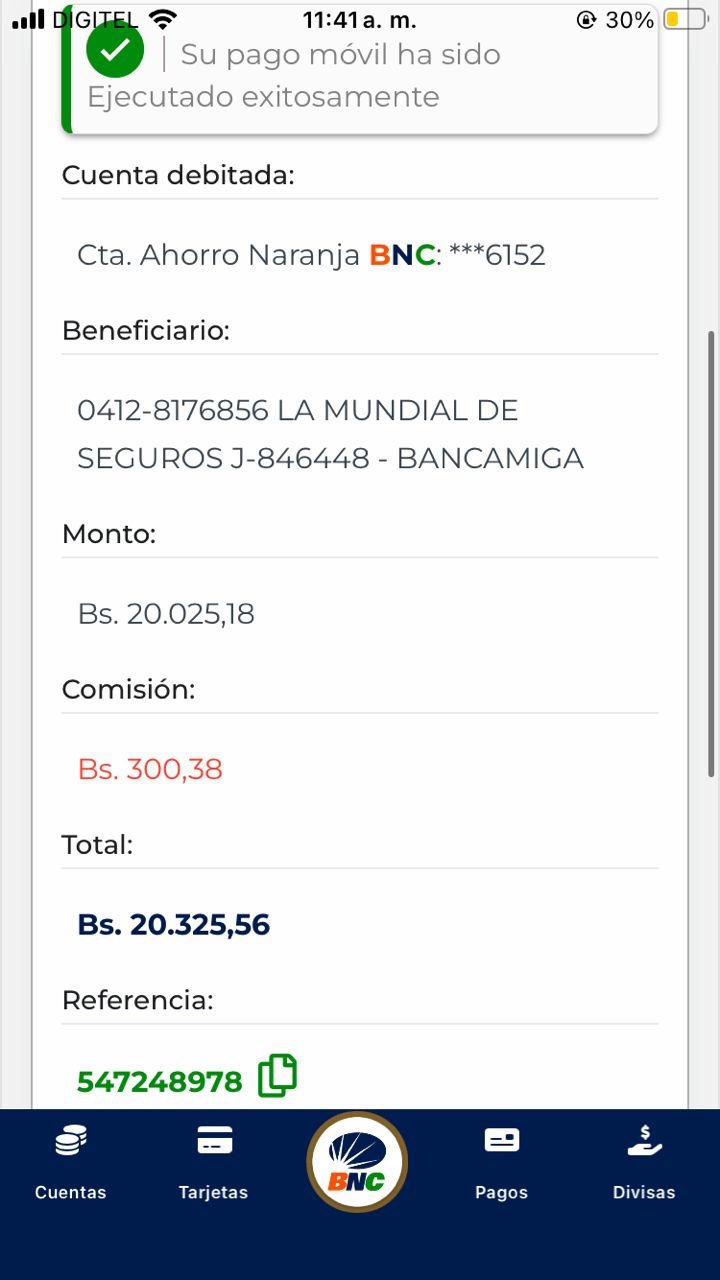Viewport: 720px width, 1280px height.
Task: Select the Pagos tab
Action: 501,1162
